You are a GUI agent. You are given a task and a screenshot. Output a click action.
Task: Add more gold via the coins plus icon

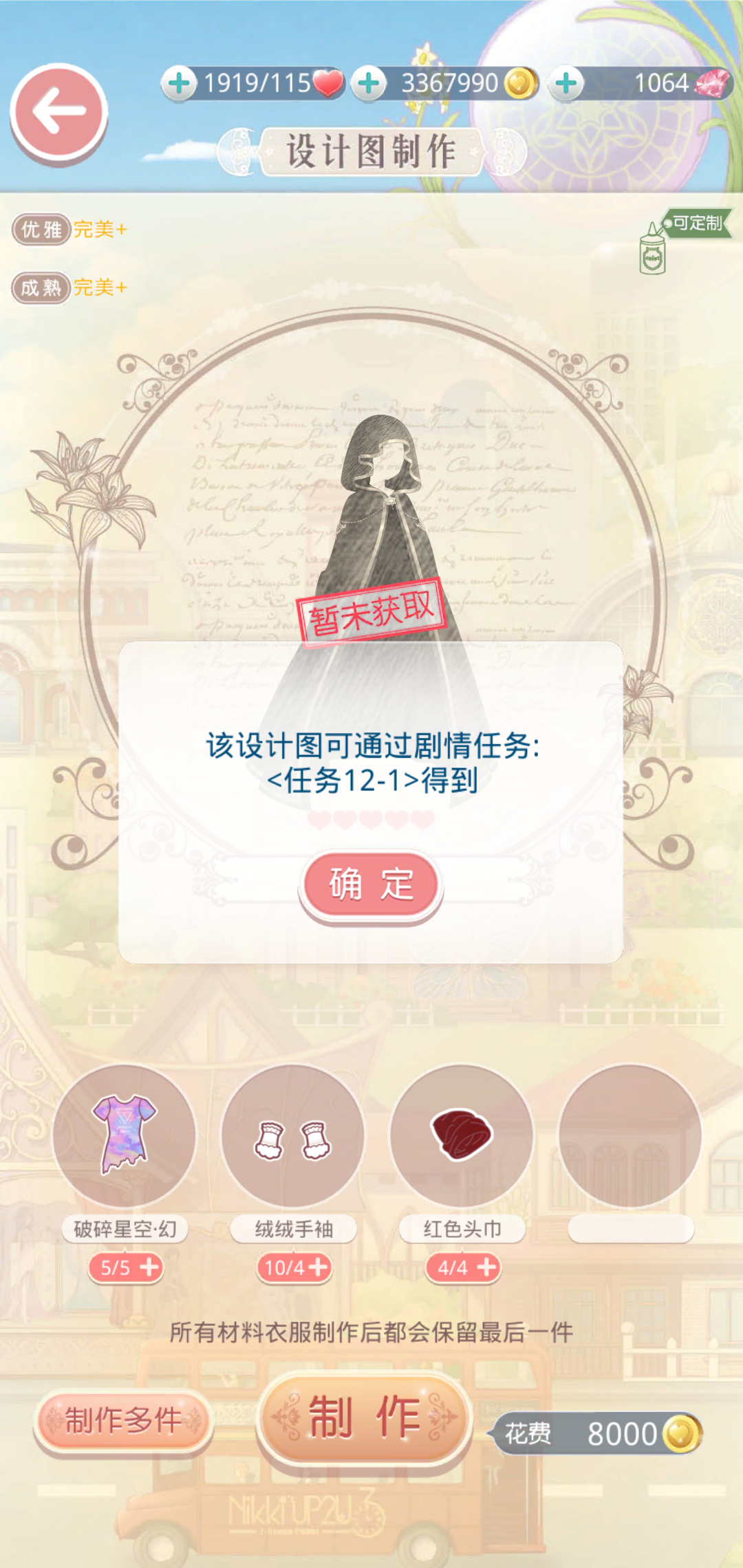click(369, 83)
